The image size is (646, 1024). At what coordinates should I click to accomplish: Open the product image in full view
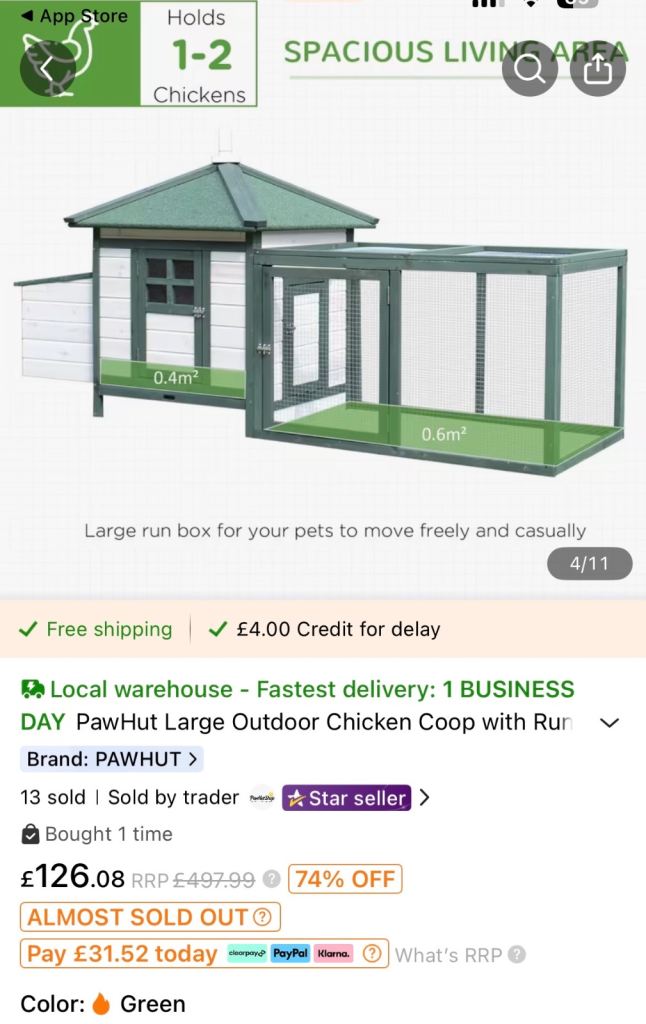point(323,330)
